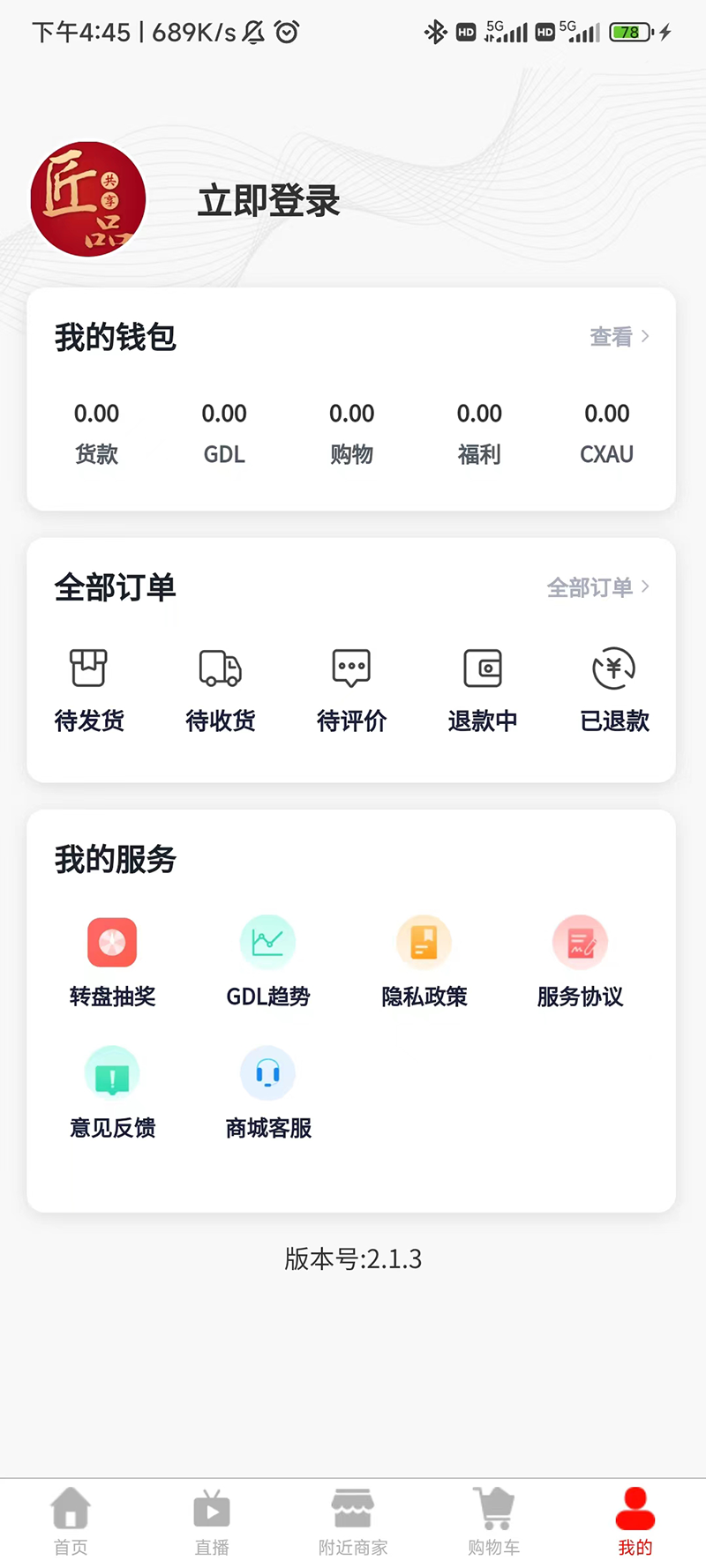Tap the profile avatar picture

pyautogui.click(x=88, y=199)
